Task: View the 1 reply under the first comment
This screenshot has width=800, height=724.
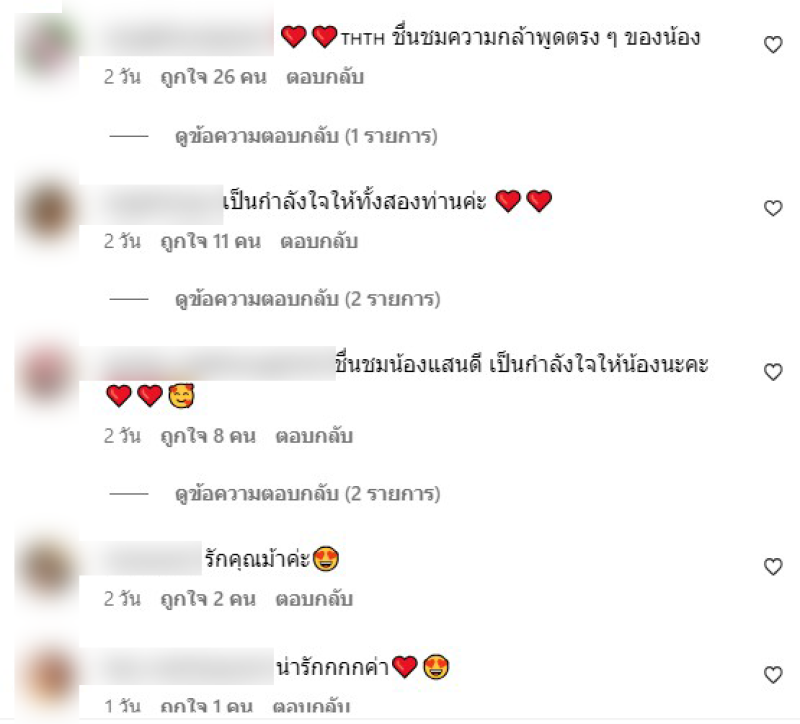Action: click(x=306, y=135)
